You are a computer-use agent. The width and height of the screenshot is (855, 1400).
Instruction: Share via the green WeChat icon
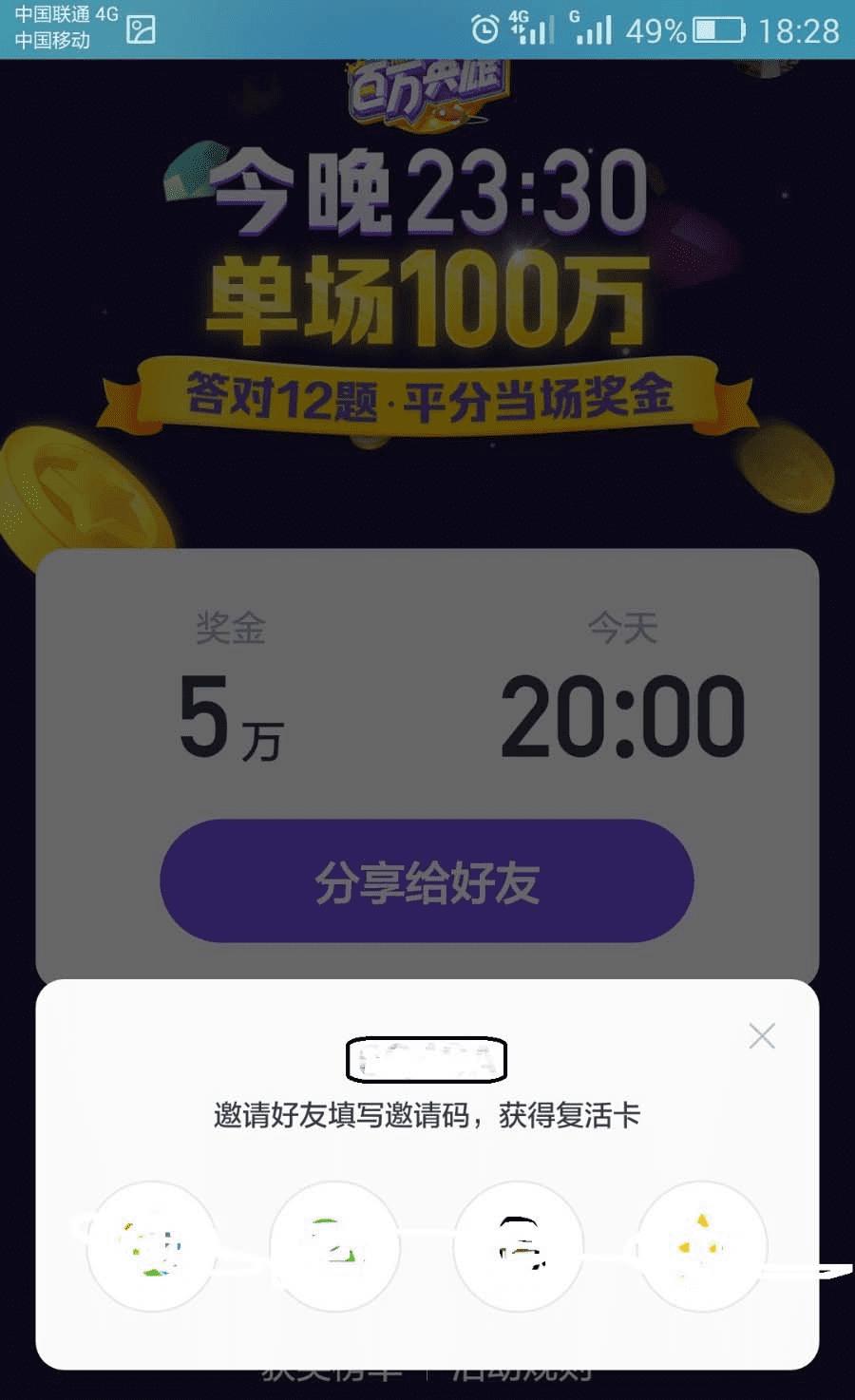pyautogui.click(x=334, y=1247)
